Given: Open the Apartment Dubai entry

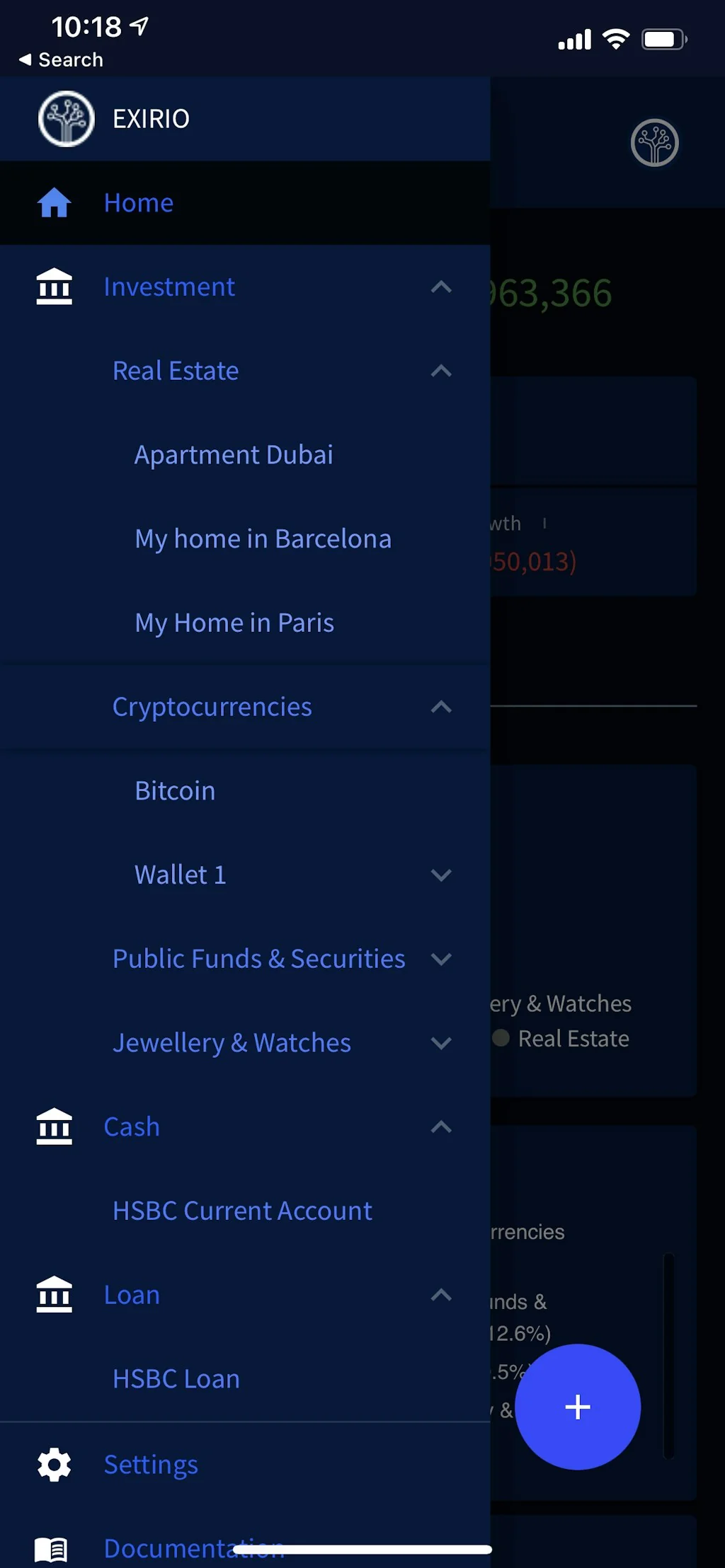Looking at the screenshot, I should 234,454.
